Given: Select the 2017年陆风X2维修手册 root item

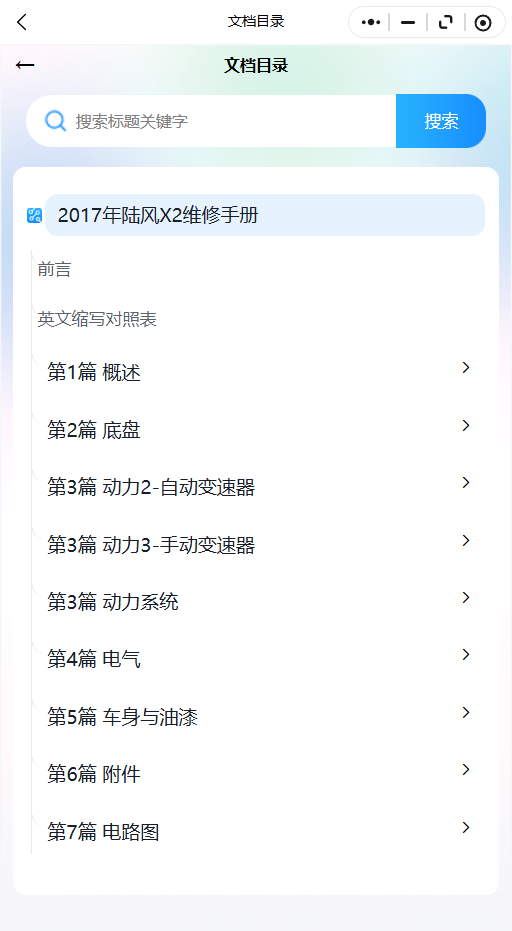Looking at the screenshot, I should (x=265, y=215).
